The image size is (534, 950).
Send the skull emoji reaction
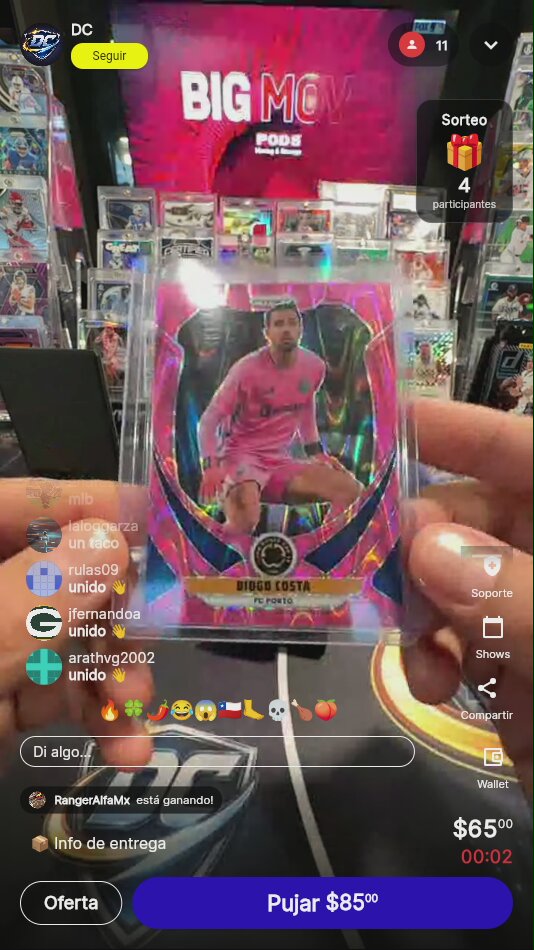278,710
